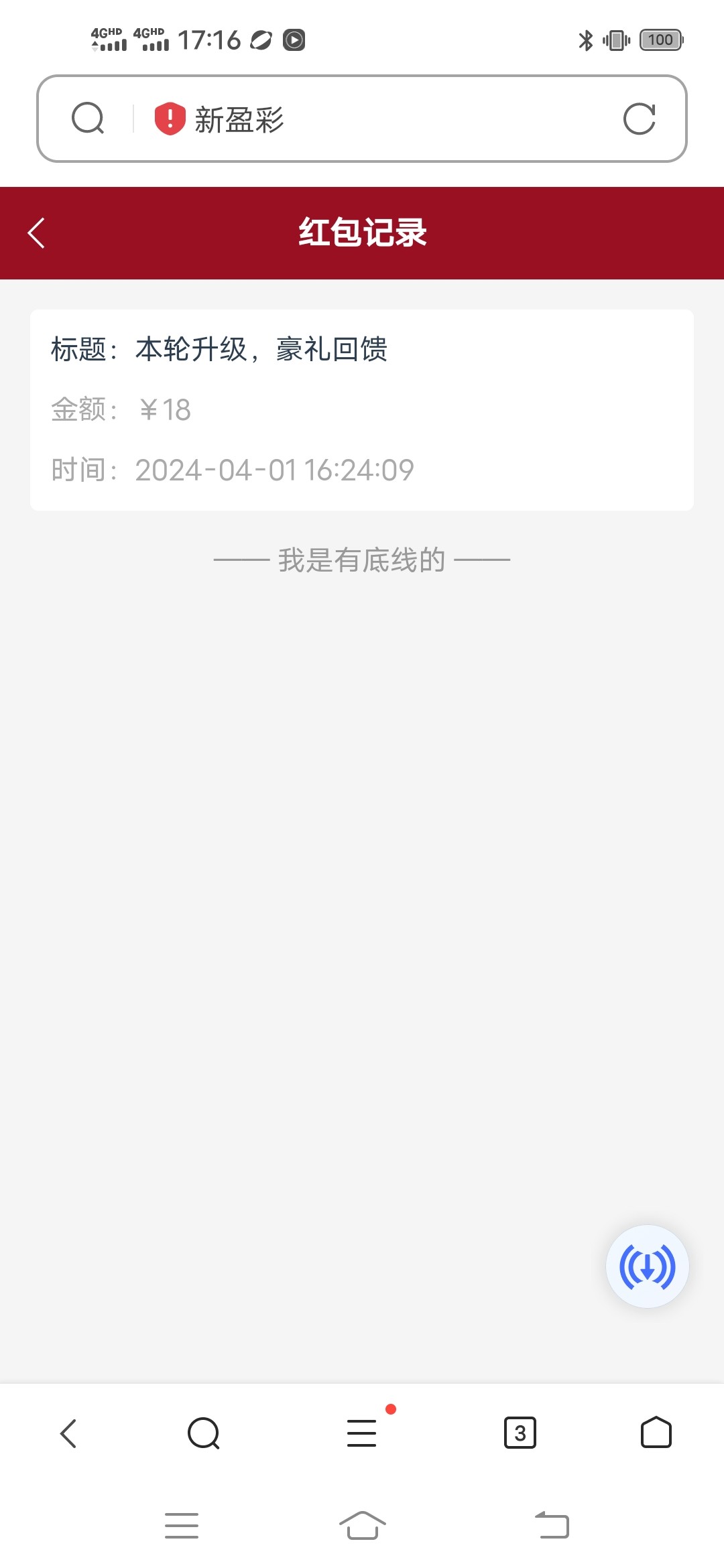Open the browser menu with the red dot
The width and height of the screenshot is (724, 1568).
click(x=362, y=1433)
